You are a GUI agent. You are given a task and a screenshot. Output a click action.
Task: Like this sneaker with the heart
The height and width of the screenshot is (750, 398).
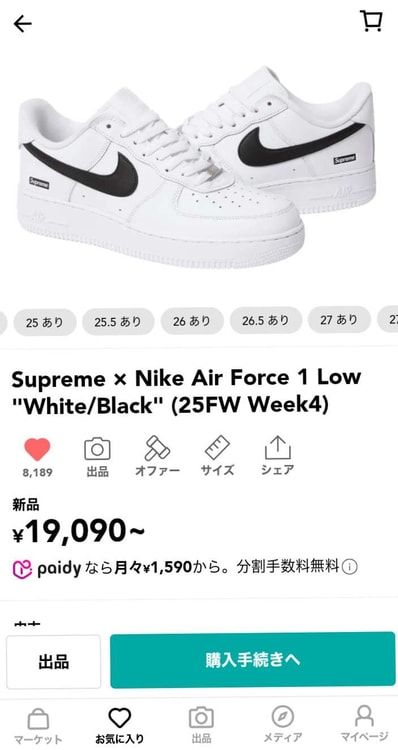(x=37, y=450)
